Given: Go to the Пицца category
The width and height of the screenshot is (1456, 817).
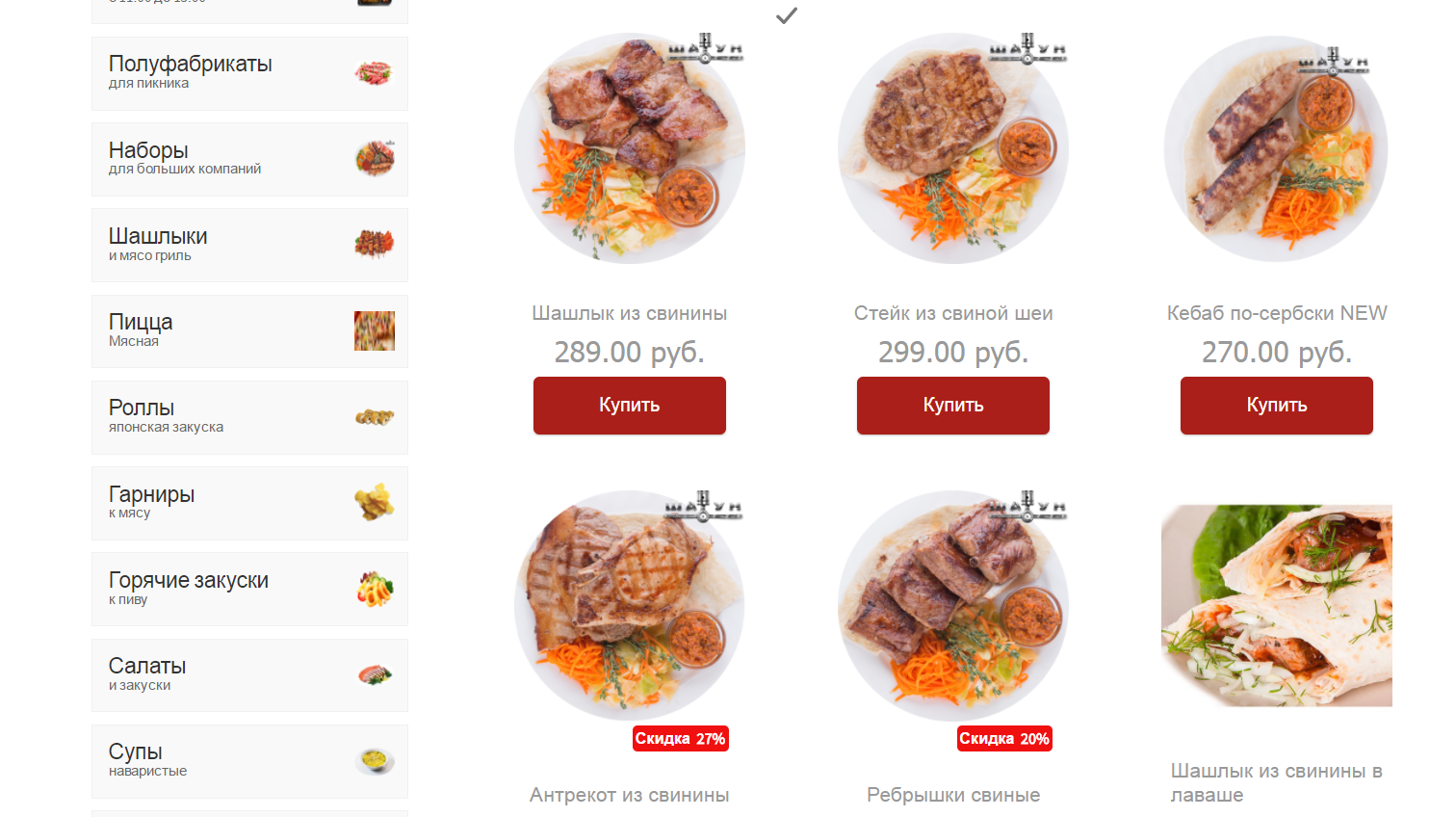Looking at the screenshot, I should click(249, 330).
